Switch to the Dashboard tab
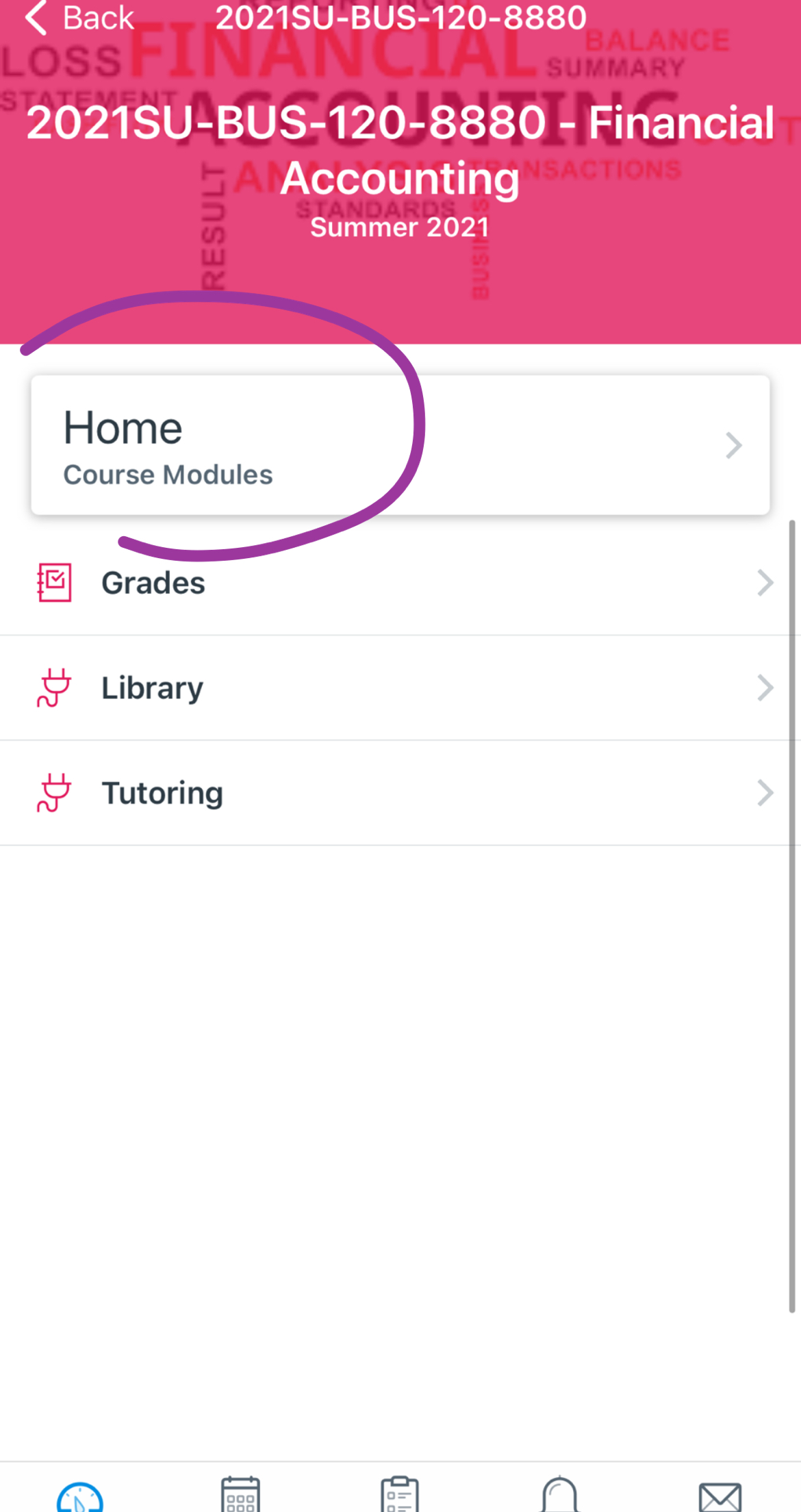This screenshot has height=1512, width=801. (x=80, y=1496)
